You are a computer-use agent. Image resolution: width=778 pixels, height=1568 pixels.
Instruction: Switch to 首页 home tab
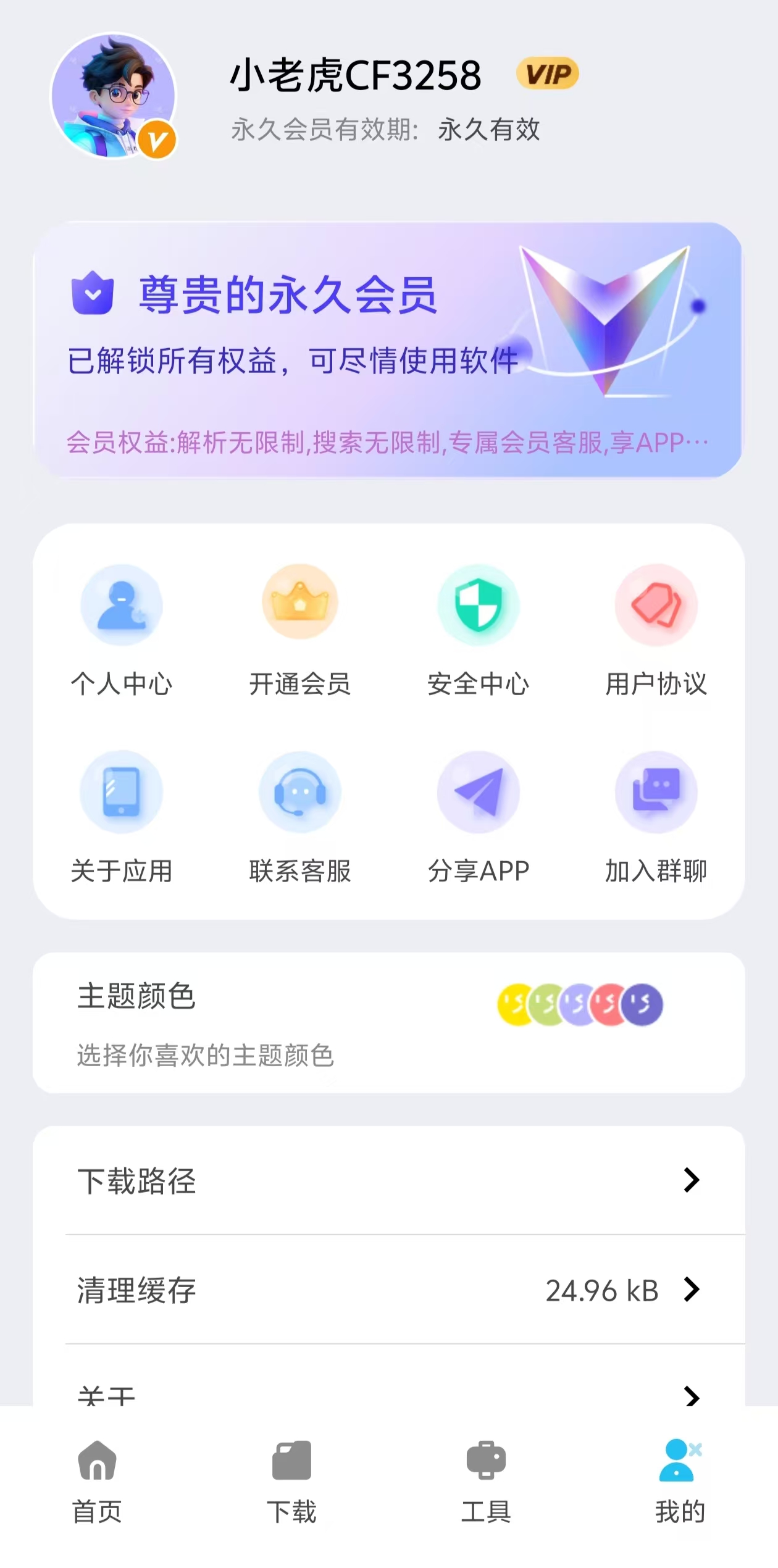[x=98, y=1482]
